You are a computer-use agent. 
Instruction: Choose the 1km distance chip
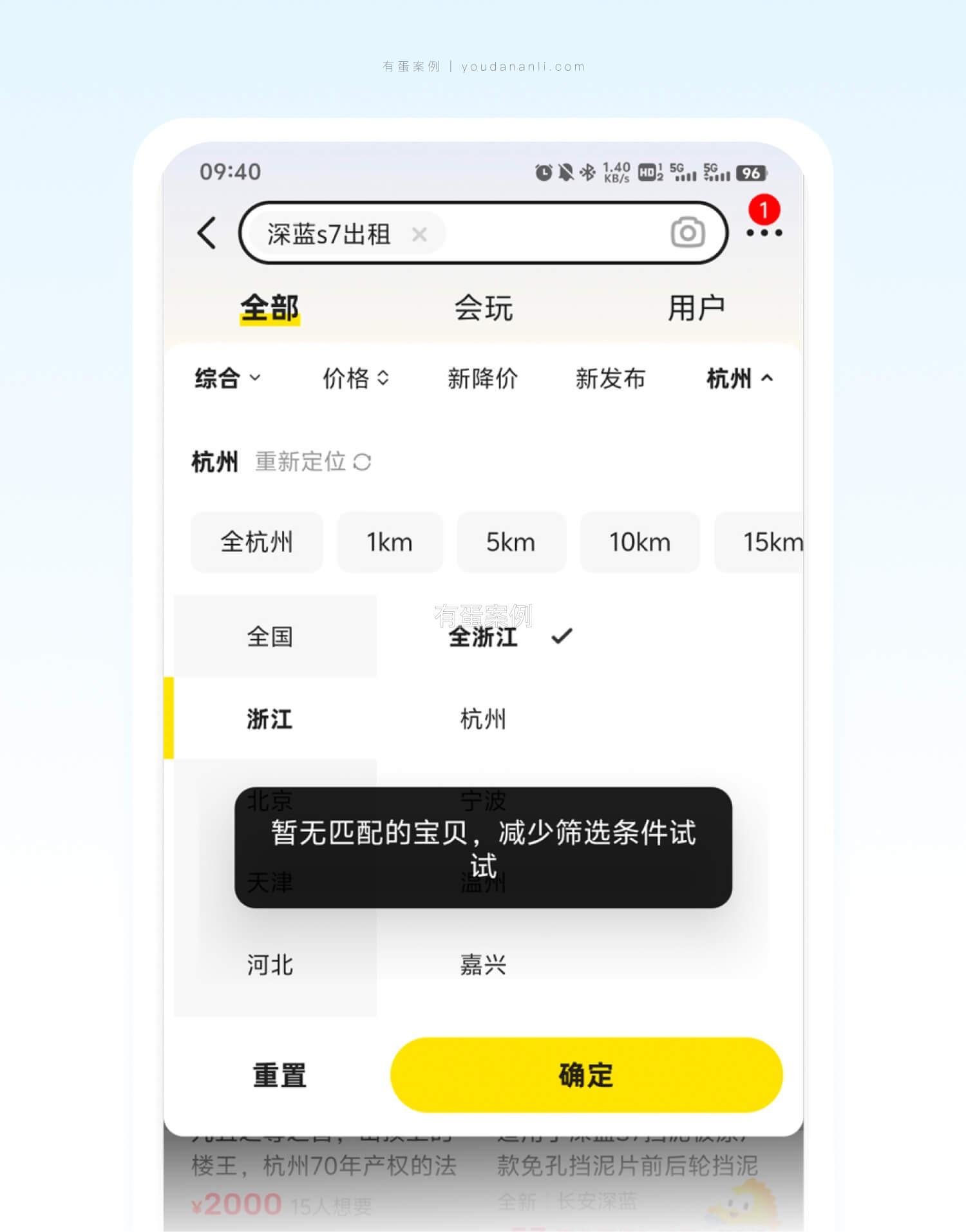[x=390, y=542]
